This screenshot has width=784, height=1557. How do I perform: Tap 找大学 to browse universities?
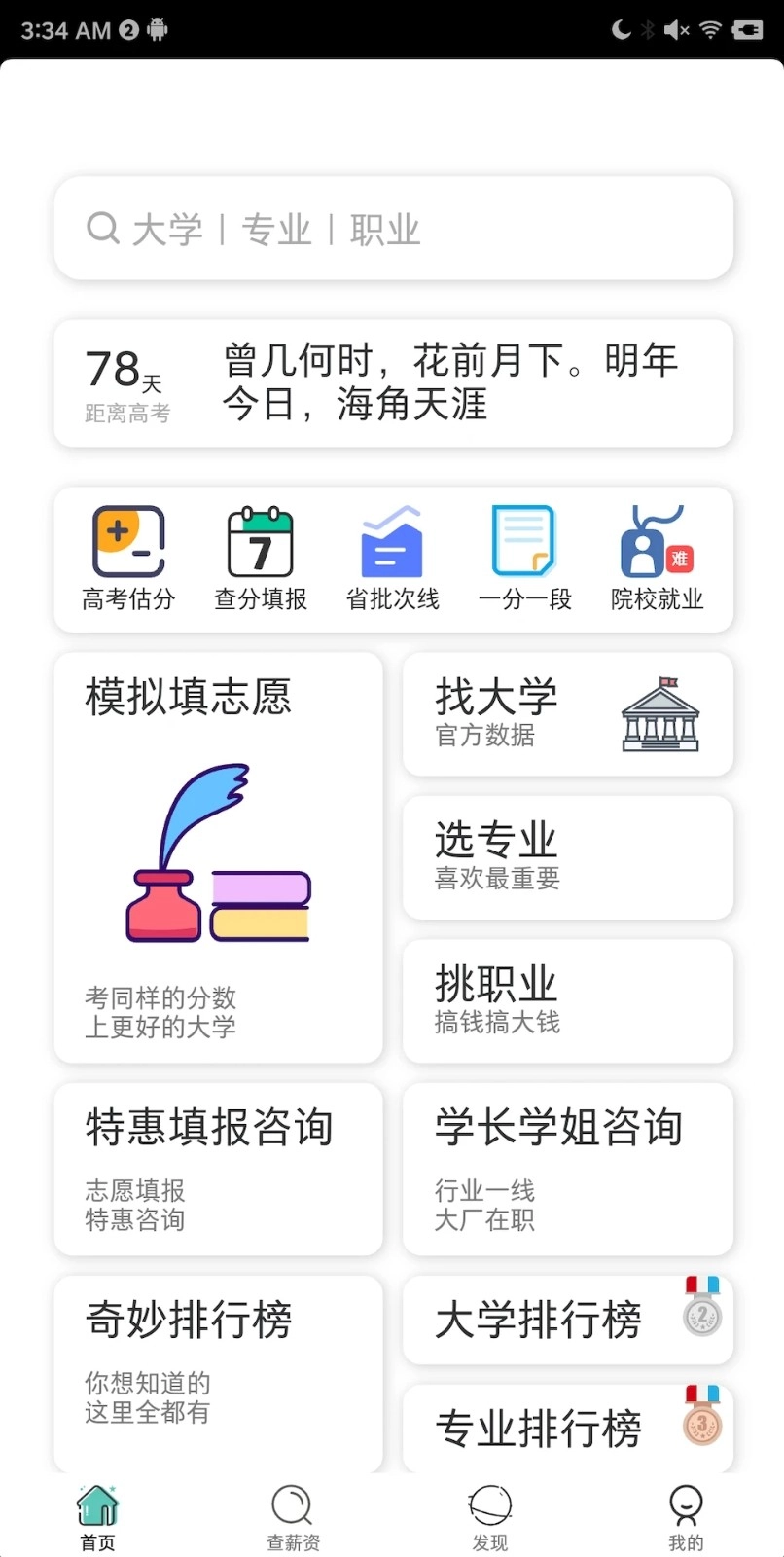point(567,713)
